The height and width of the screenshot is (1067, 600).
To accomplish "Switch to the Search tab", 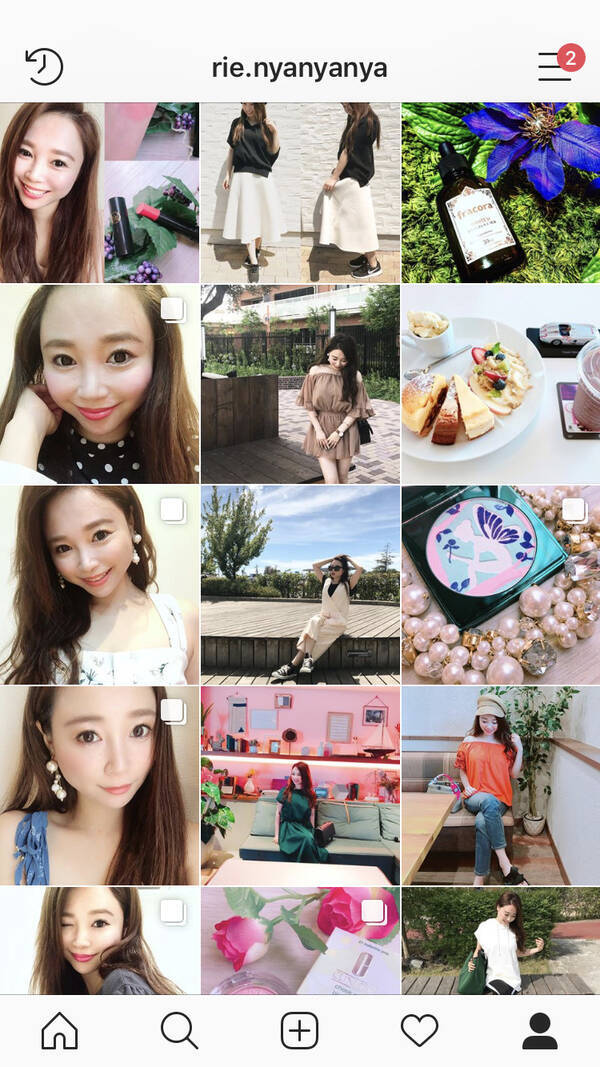I will [180, 1030].
